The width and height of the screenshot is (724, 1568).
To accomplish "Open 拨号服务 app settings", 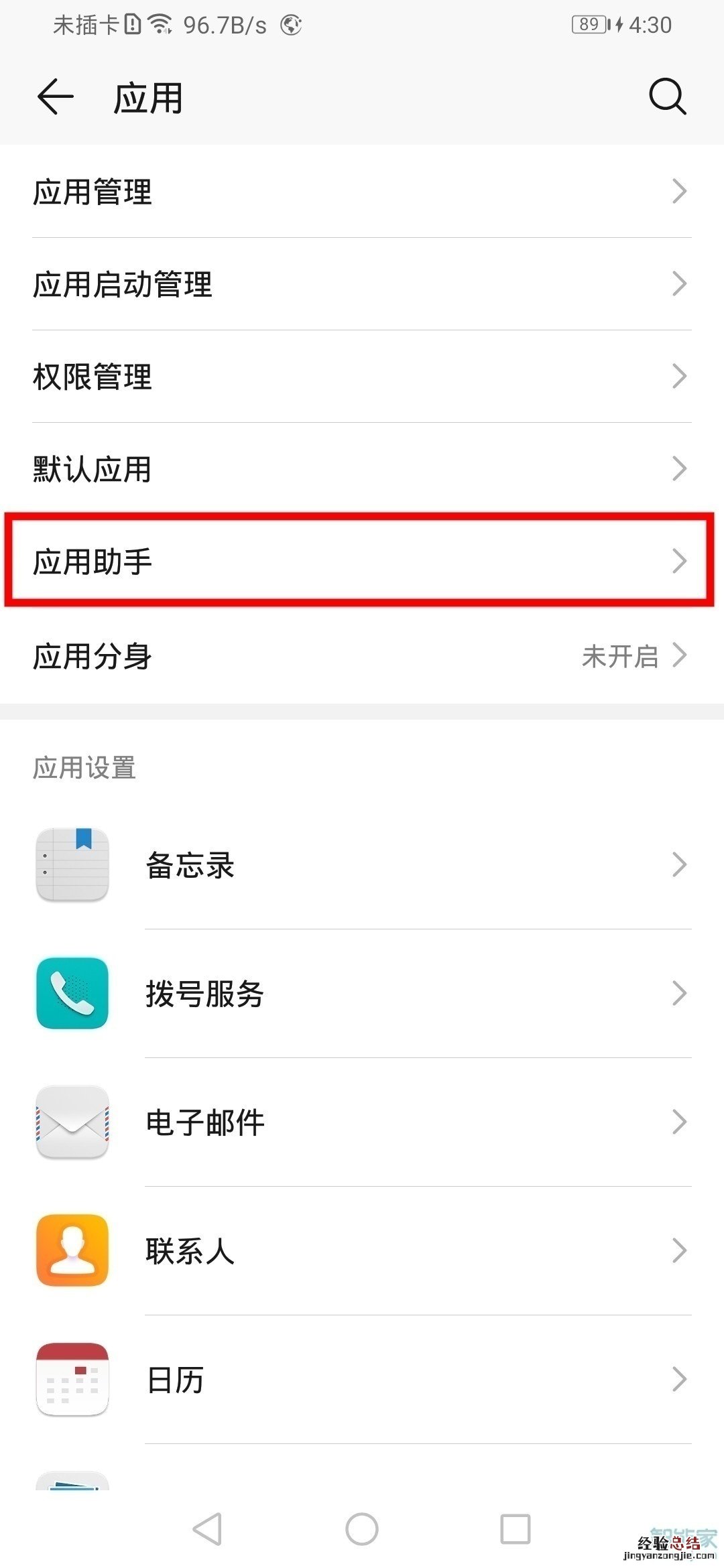I will 362,993.
